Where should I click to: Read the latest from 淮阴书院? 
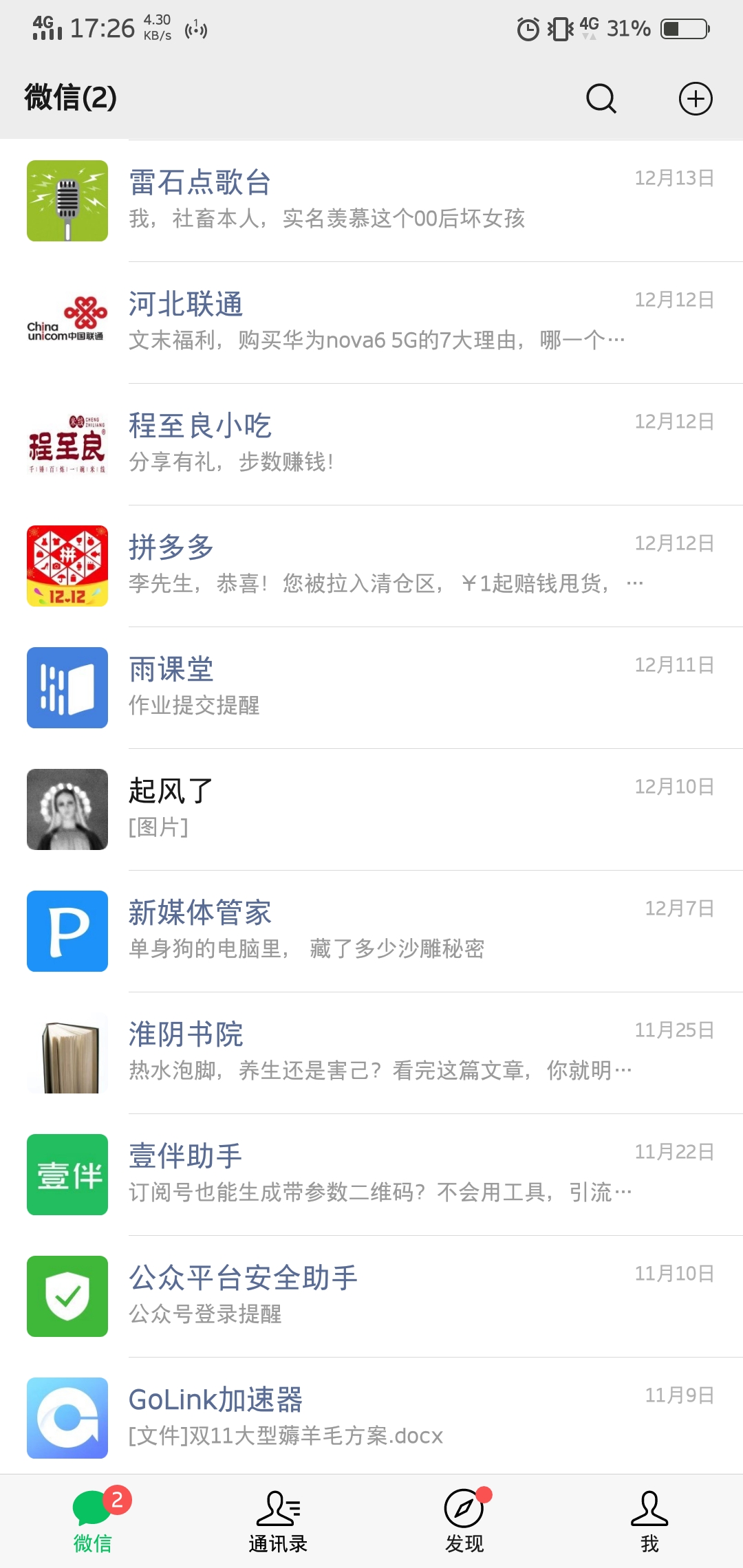pyautogui.click(x=371, y=1052)
